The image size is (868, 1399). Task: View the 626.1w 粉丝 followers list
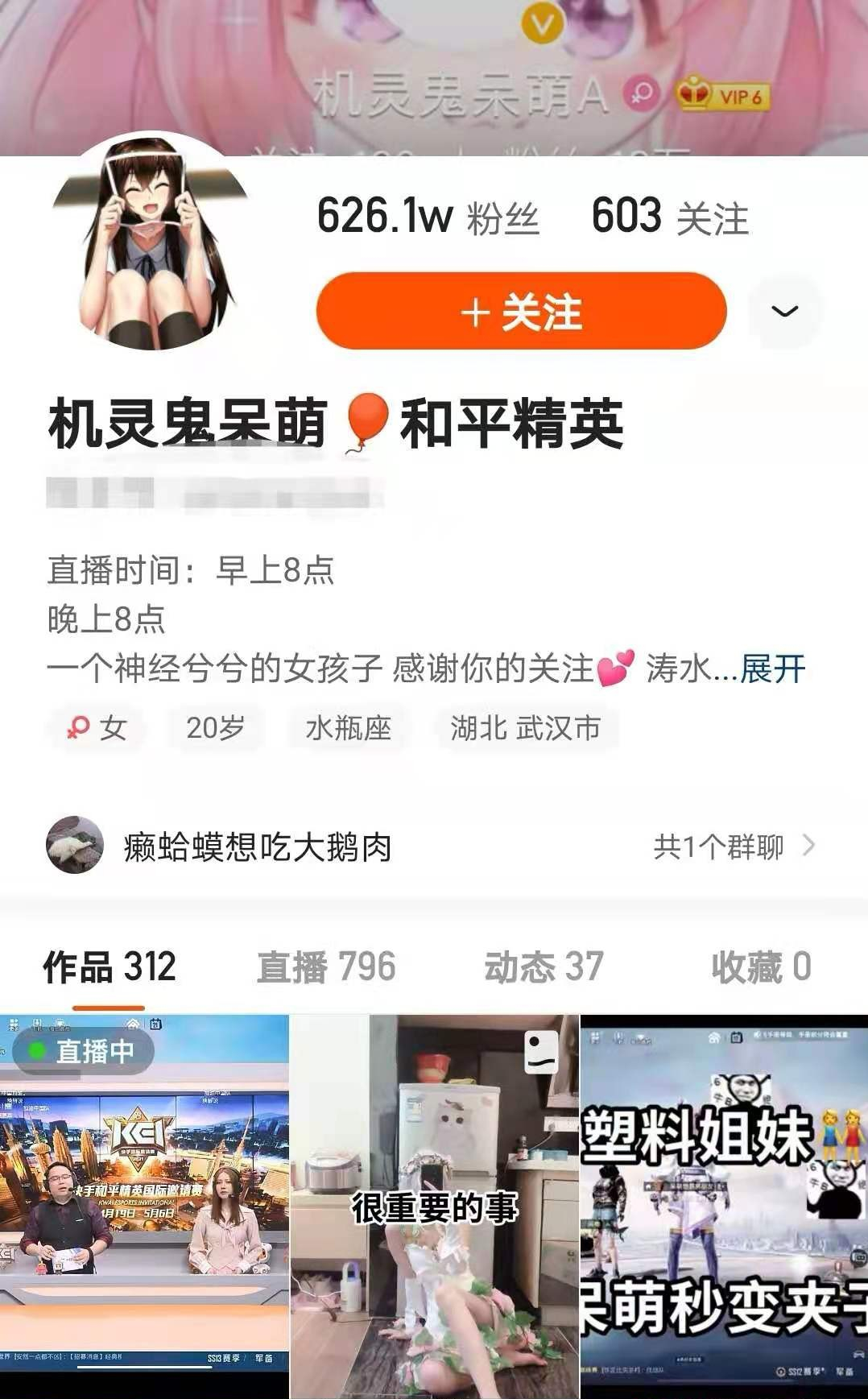pos(428,217)
